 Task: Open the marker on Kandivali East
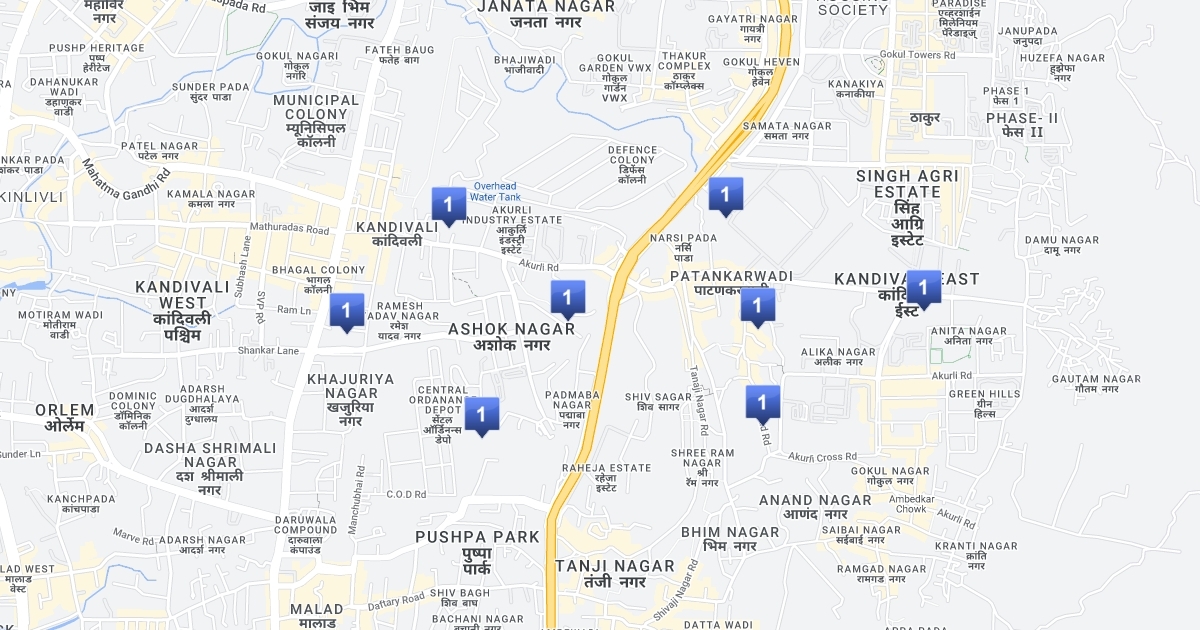(923, 288)
